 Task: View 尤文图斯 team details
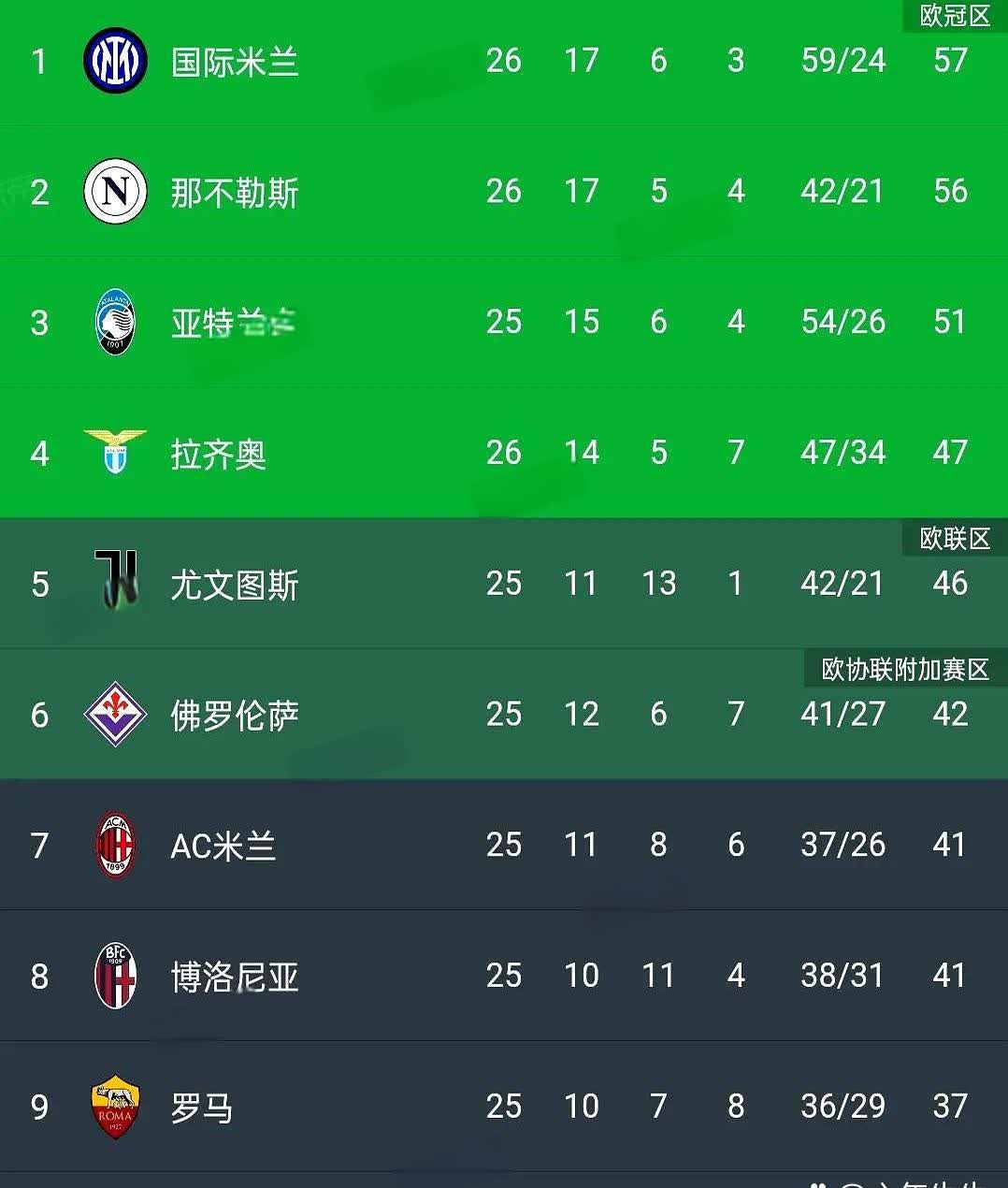coord(234,585)
